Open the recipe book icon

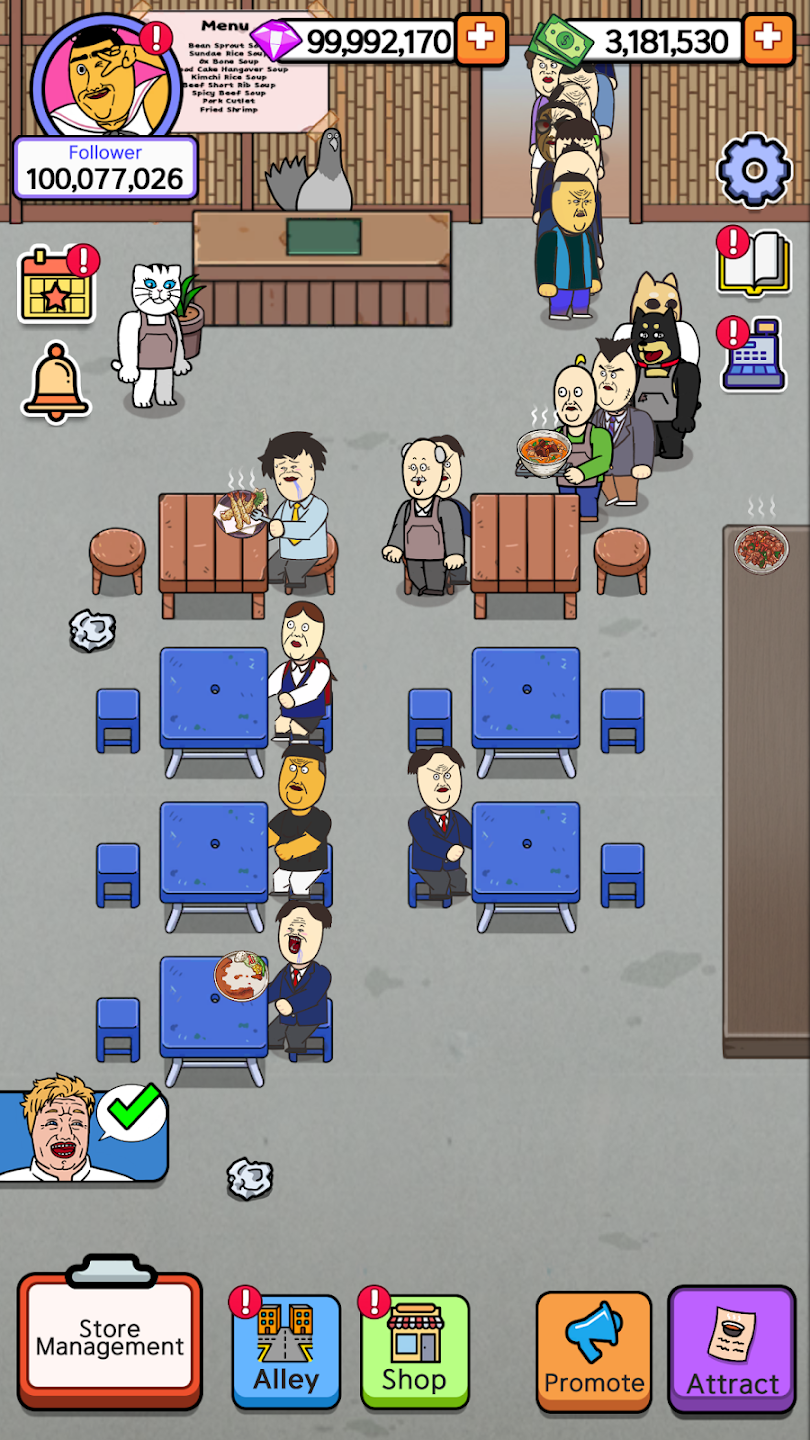(x=754, y=263)
